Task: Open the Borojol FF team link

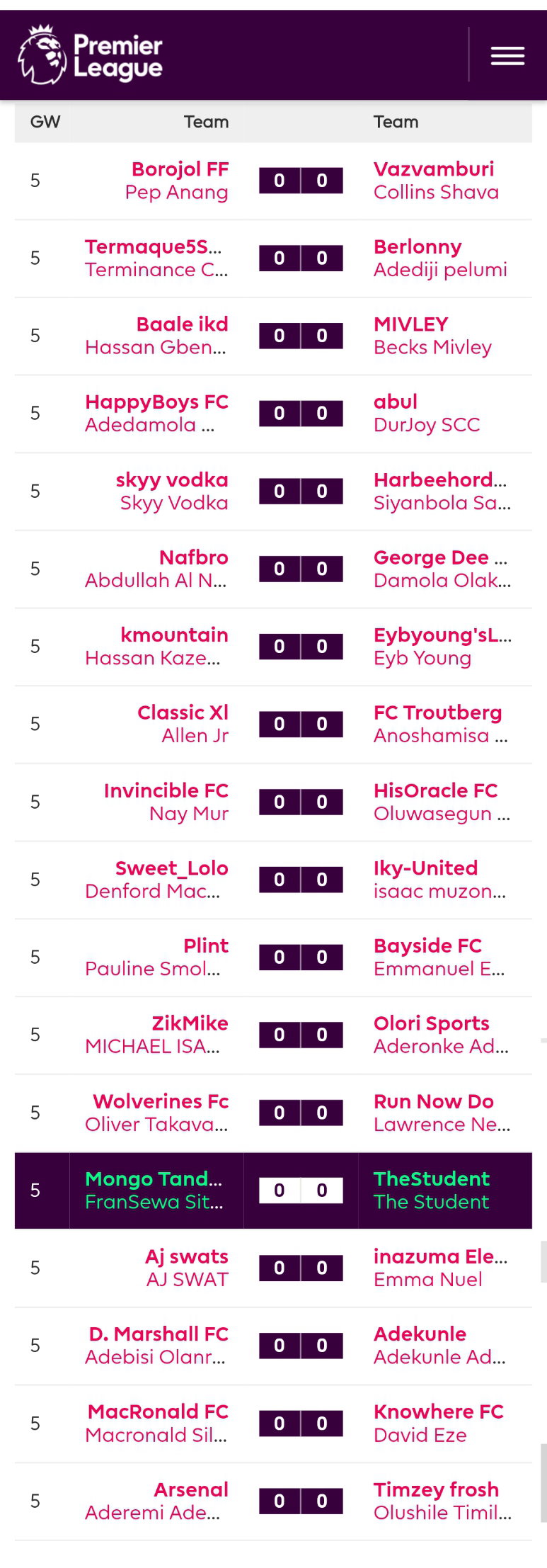Action: (x=180, y=169)
